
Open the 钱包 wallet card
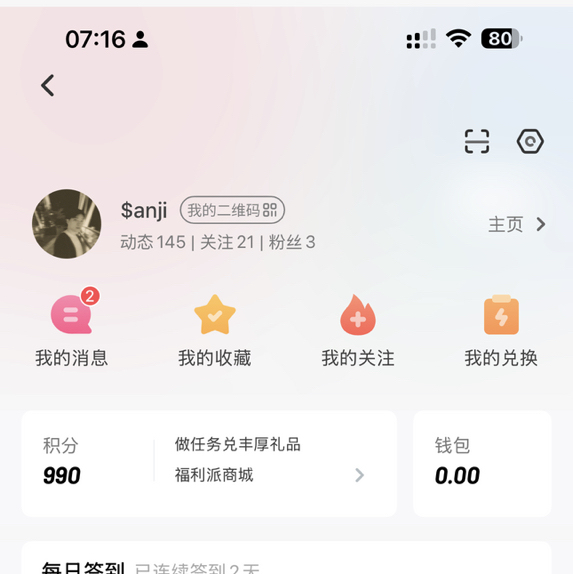click(x=482, y=463)
